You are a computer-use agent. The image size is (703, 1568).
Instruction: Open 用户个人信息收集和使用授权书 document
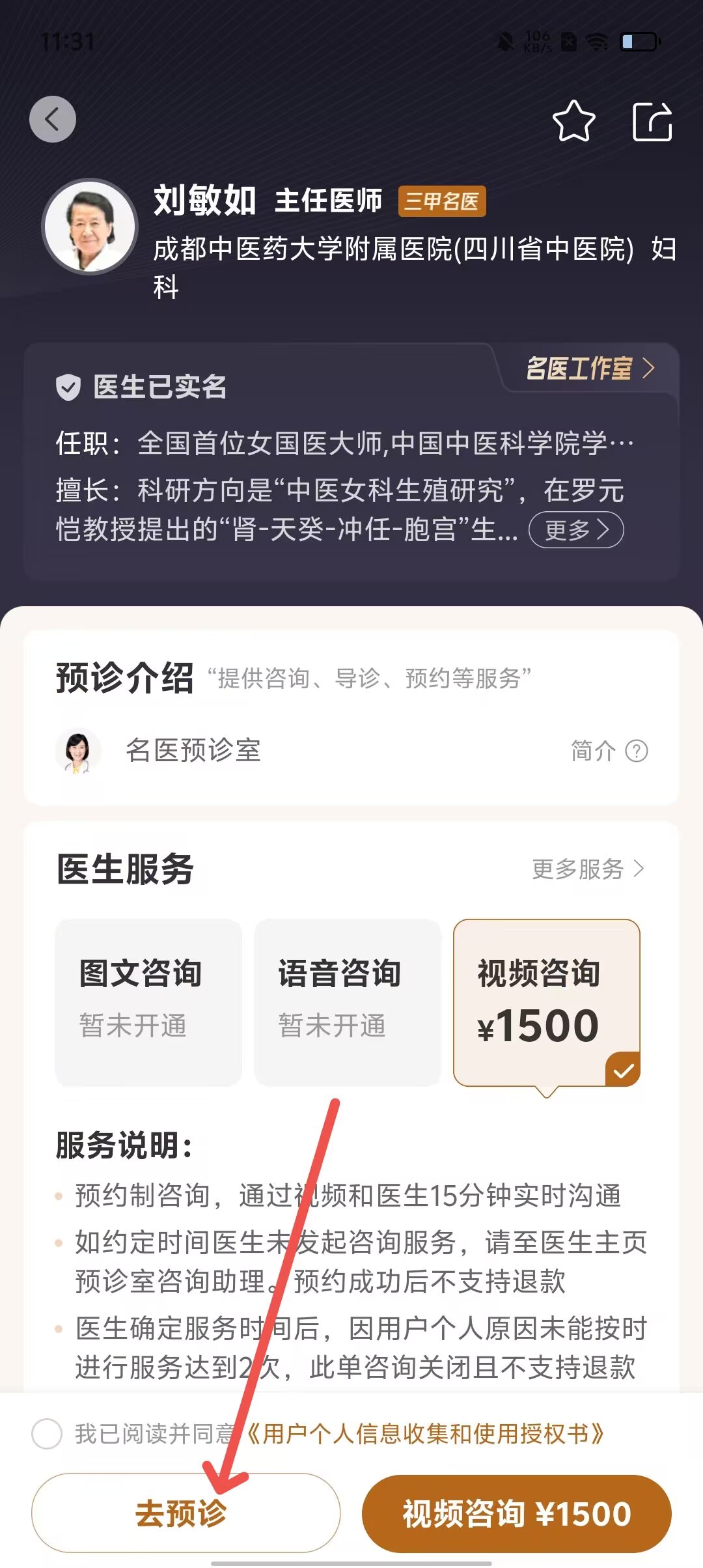[x=426, y=1434]
